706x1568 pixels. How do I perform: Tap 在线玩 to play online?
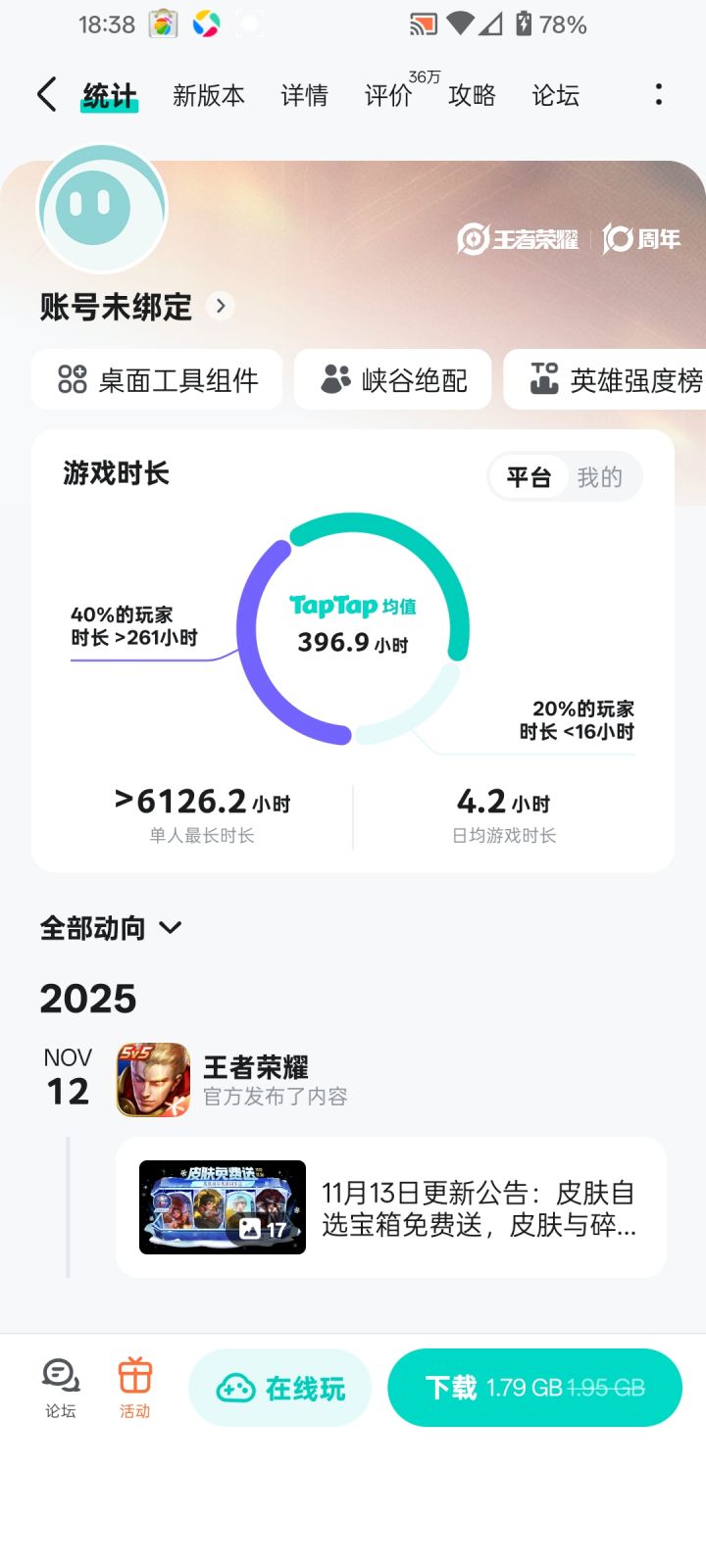coord(280,1388)
